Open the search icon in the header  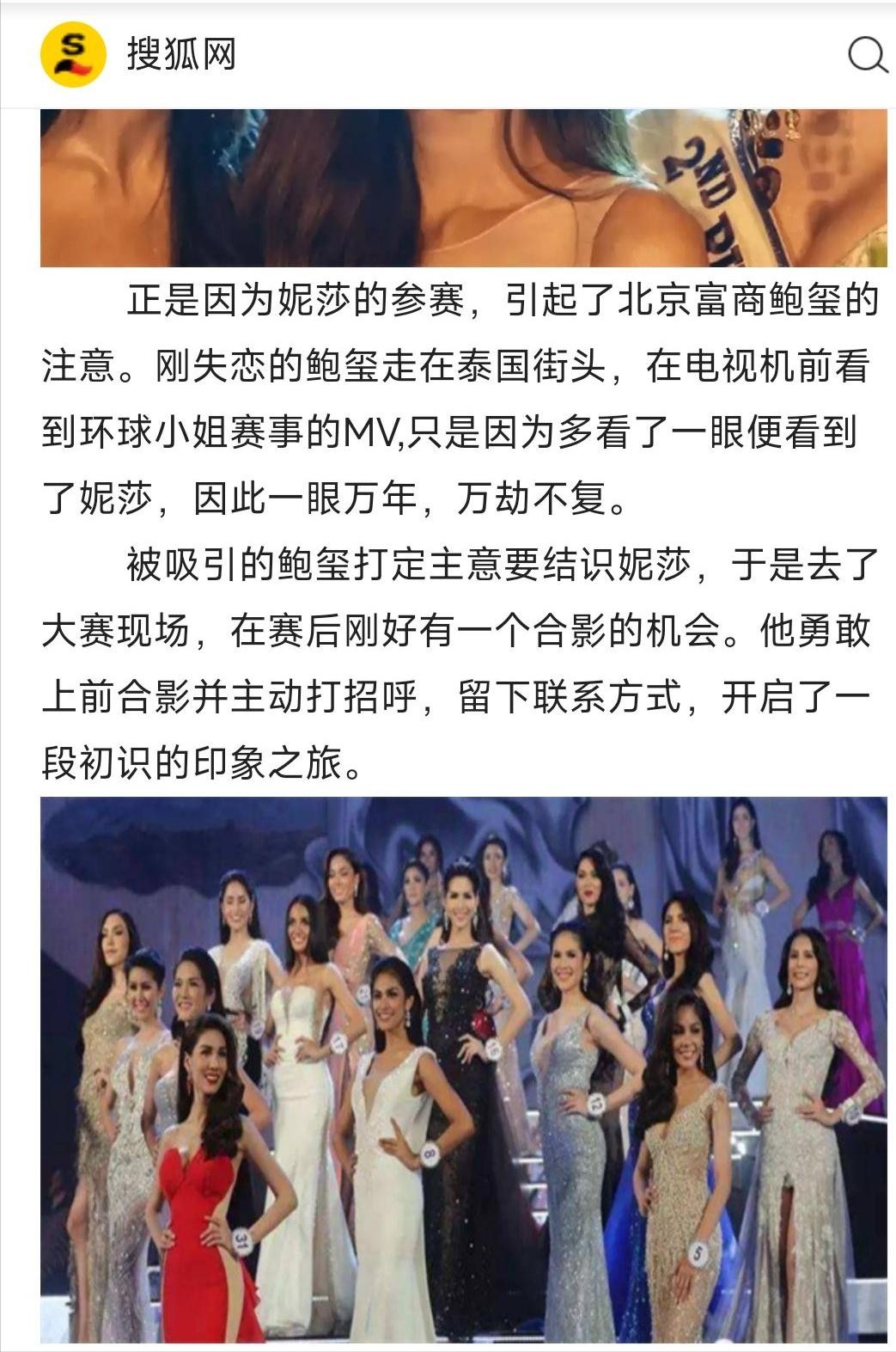coord(867,56)
